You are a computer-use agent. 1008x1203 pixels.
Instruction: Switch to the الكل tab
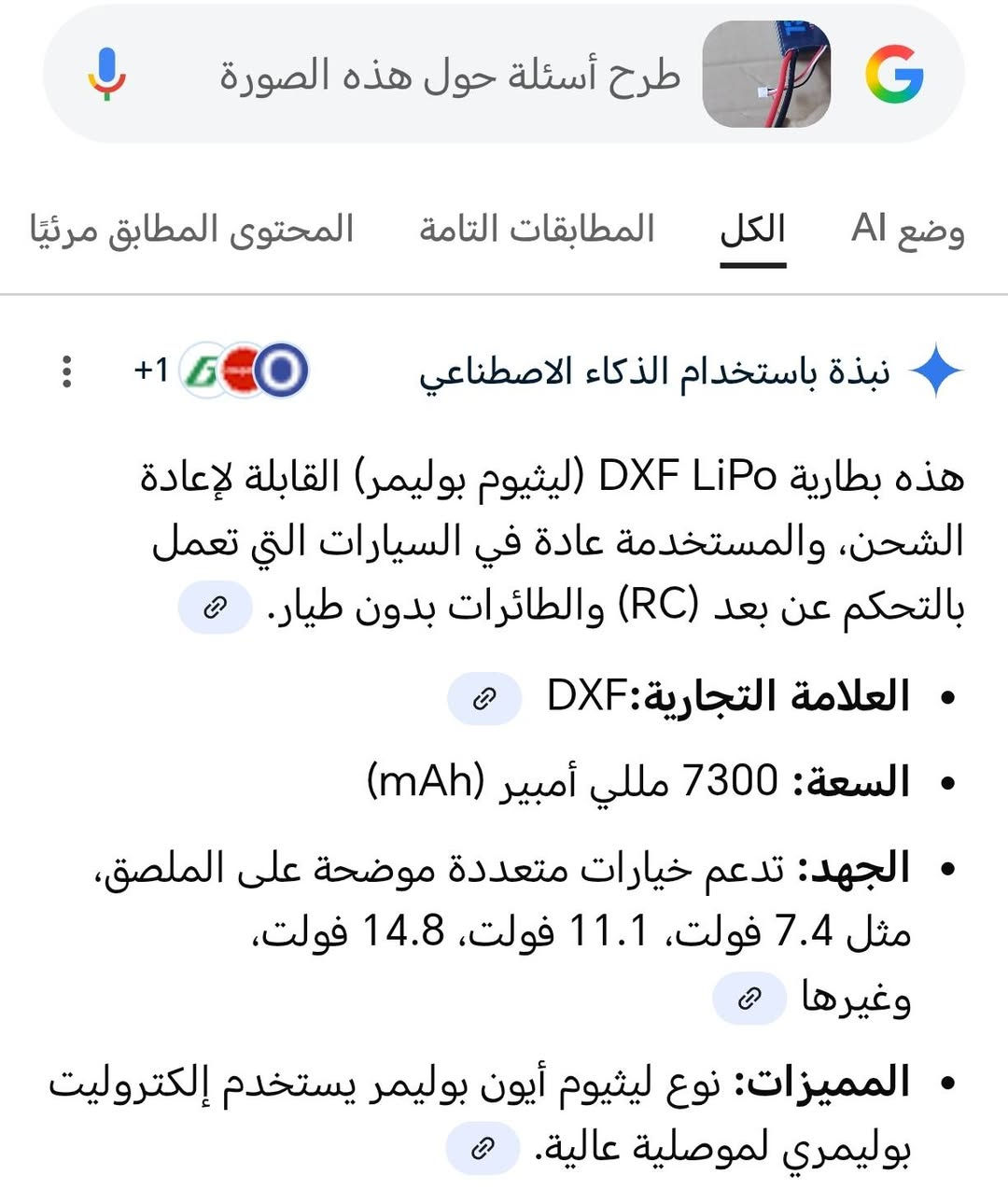click(752, 230)
